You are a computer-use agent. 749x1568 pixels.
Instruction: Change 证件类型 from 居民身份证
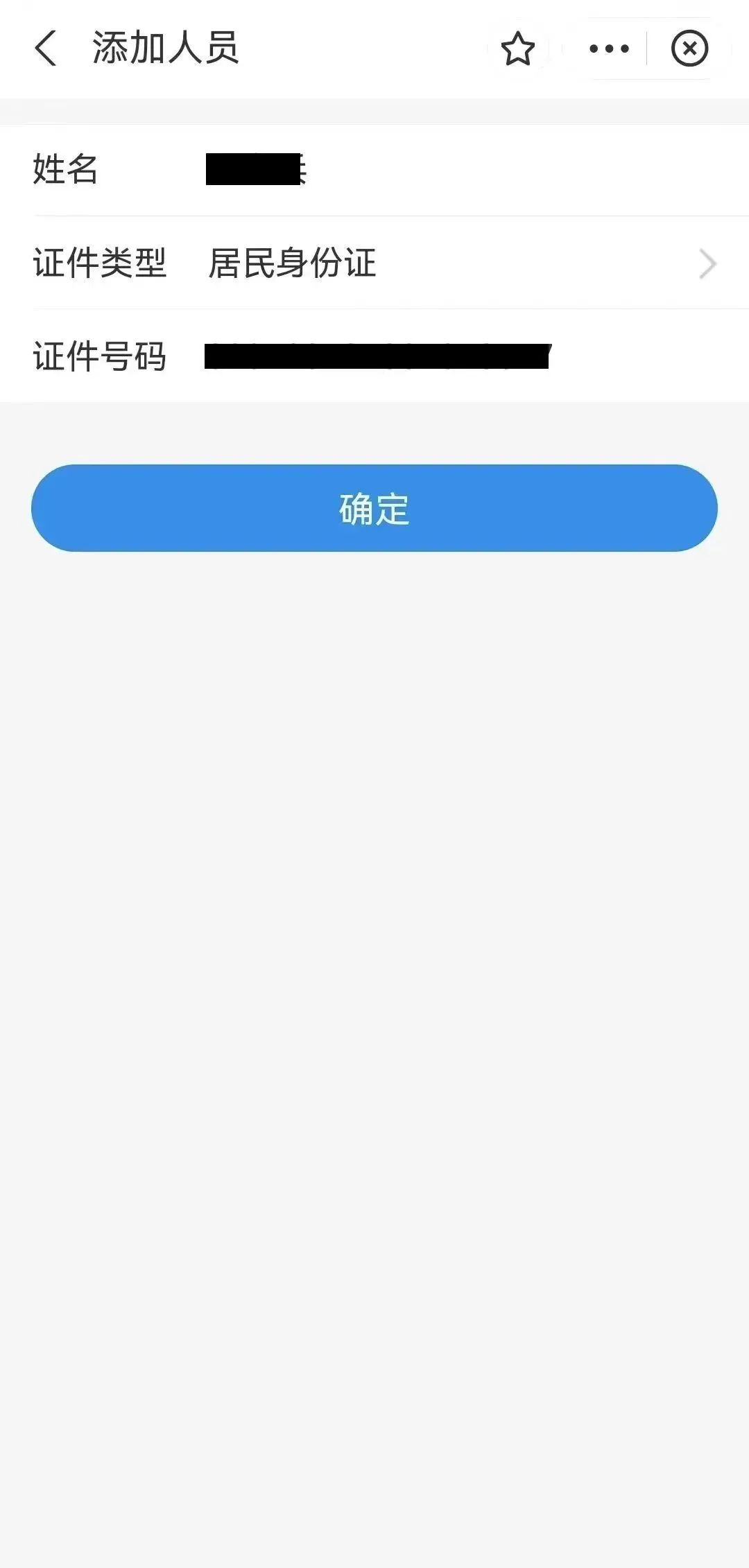[374, 263]
